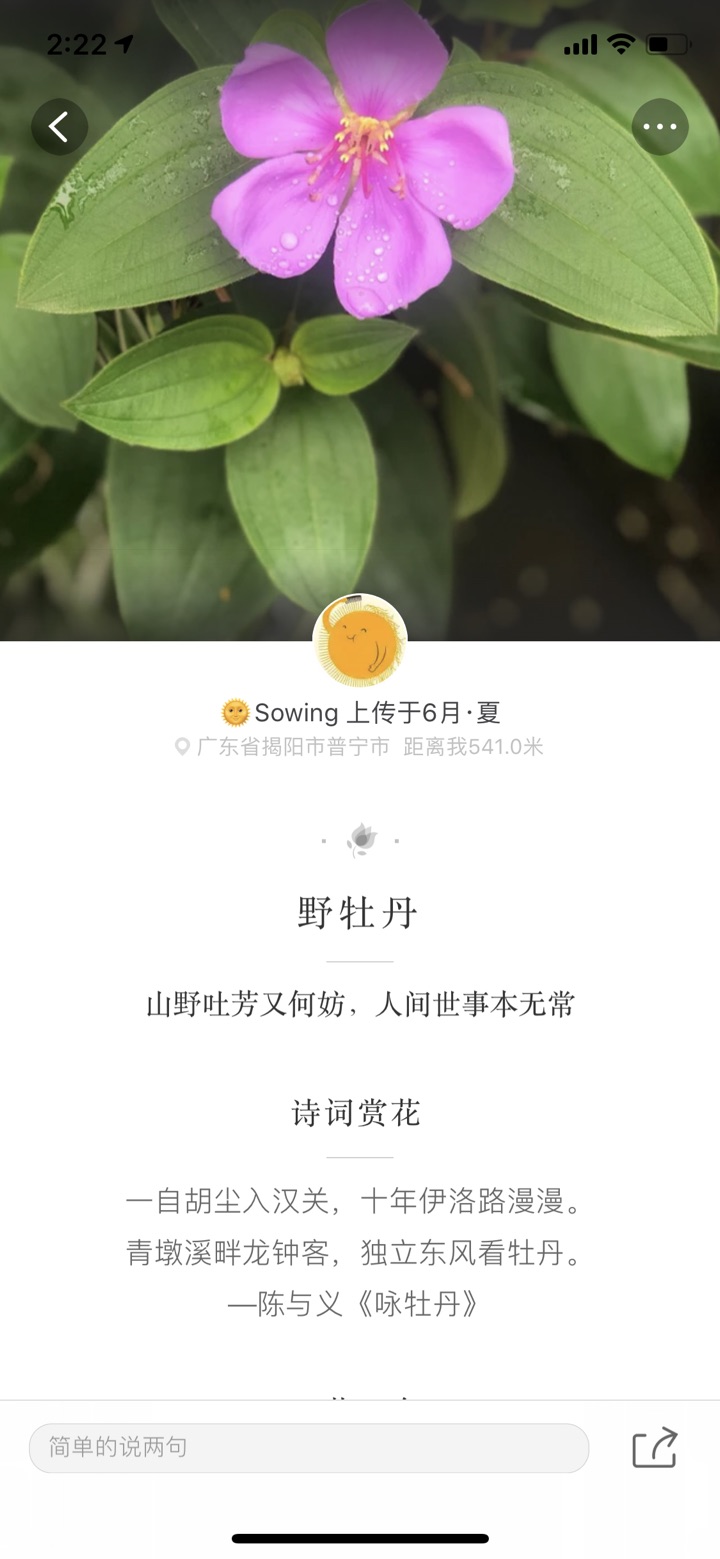Tap the comment field 简单的说两句
The width and height of the screenshot is (720, 1559).
click(x=309, y=1447)
